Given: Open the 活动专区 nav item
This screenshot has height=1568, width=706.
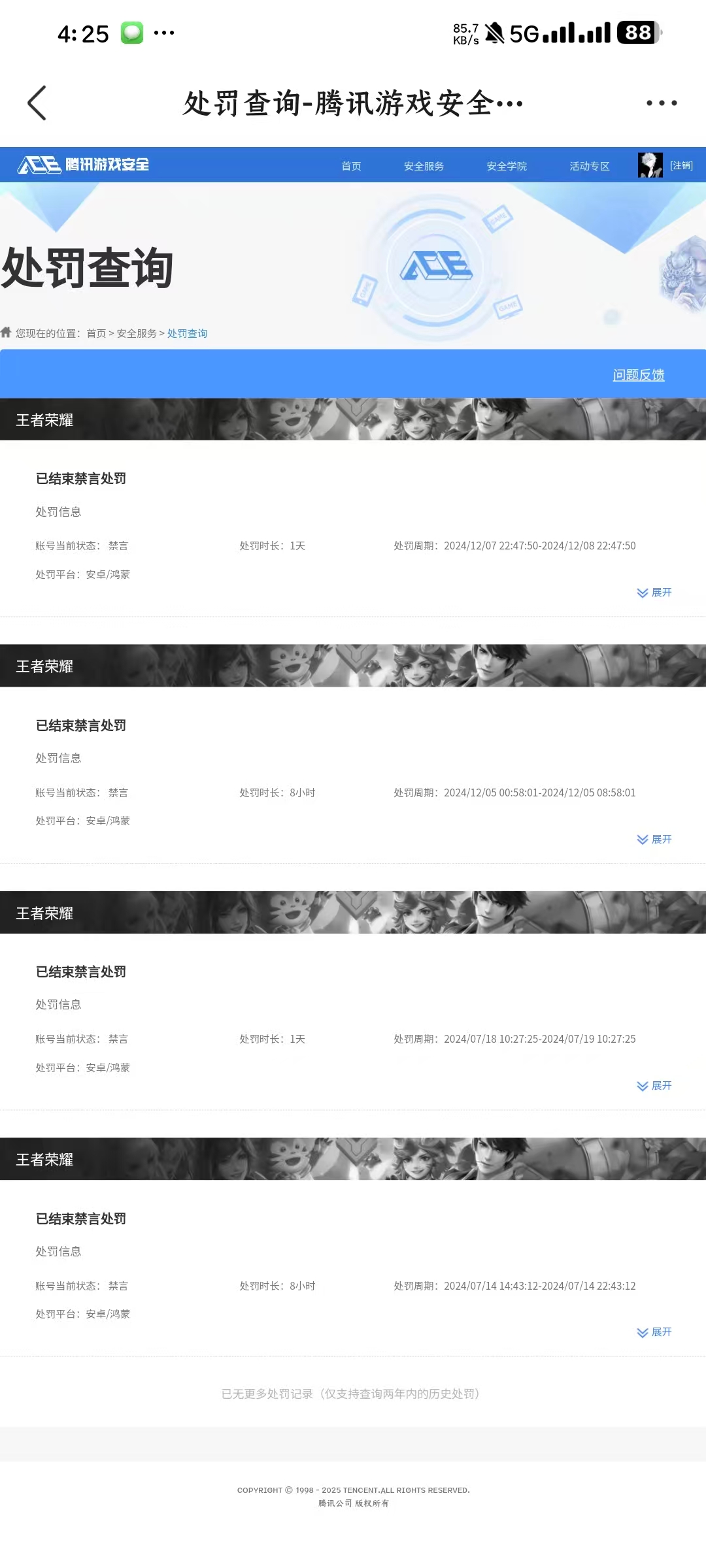Looking at the screenshot, I should (x=589, y=166).
